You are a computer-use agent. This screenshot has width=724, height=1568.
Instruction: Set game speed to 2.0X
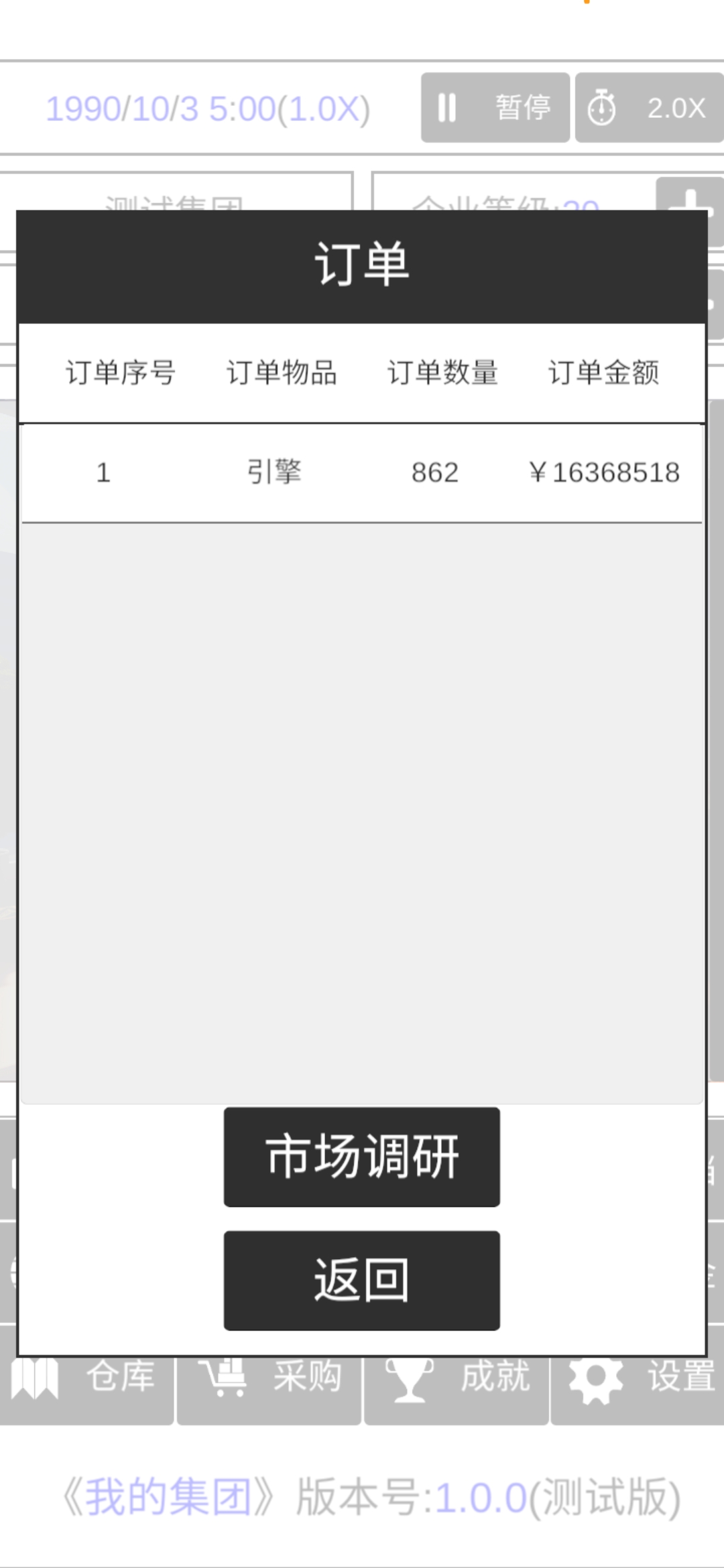pos(649,108)
